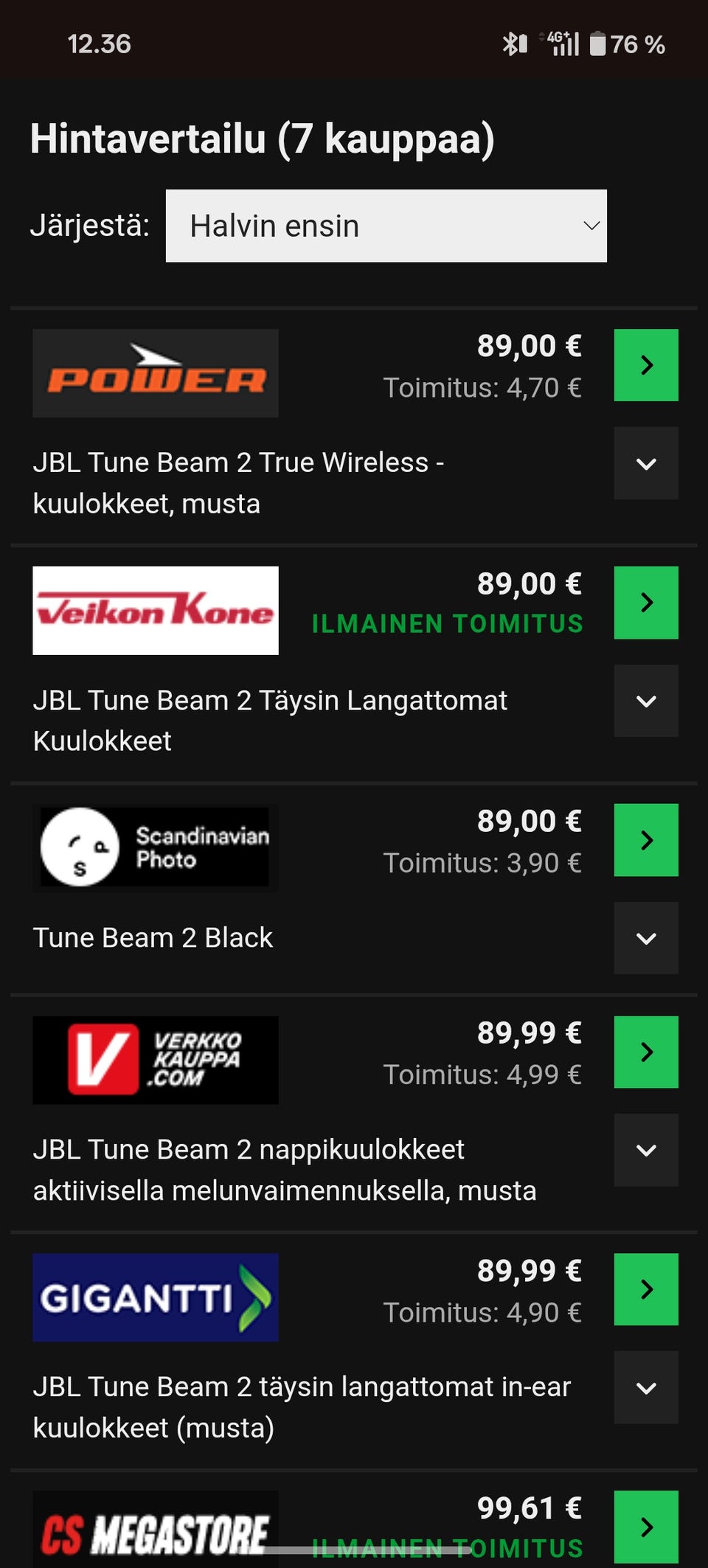Open the Gigantti store logo

point(156,1297)
